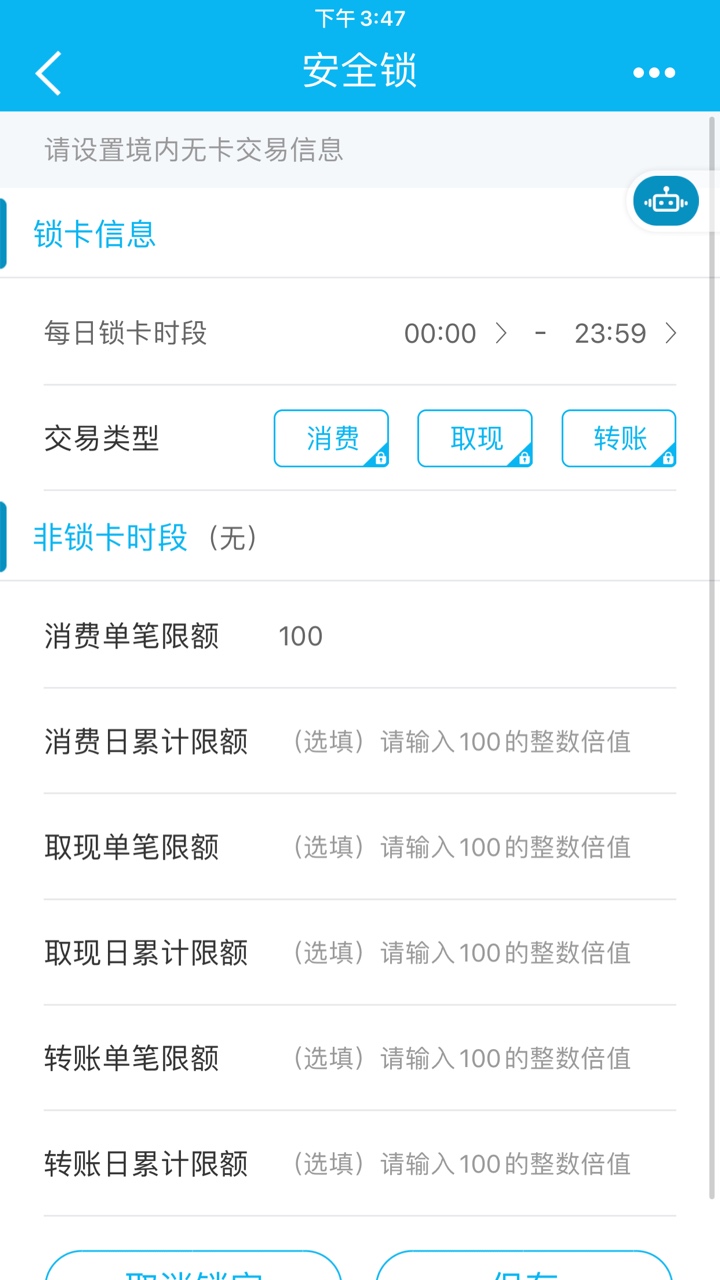Toggle the 取现 transaction type
This screenshot has width=720, height=1280.
click(475, 438)
